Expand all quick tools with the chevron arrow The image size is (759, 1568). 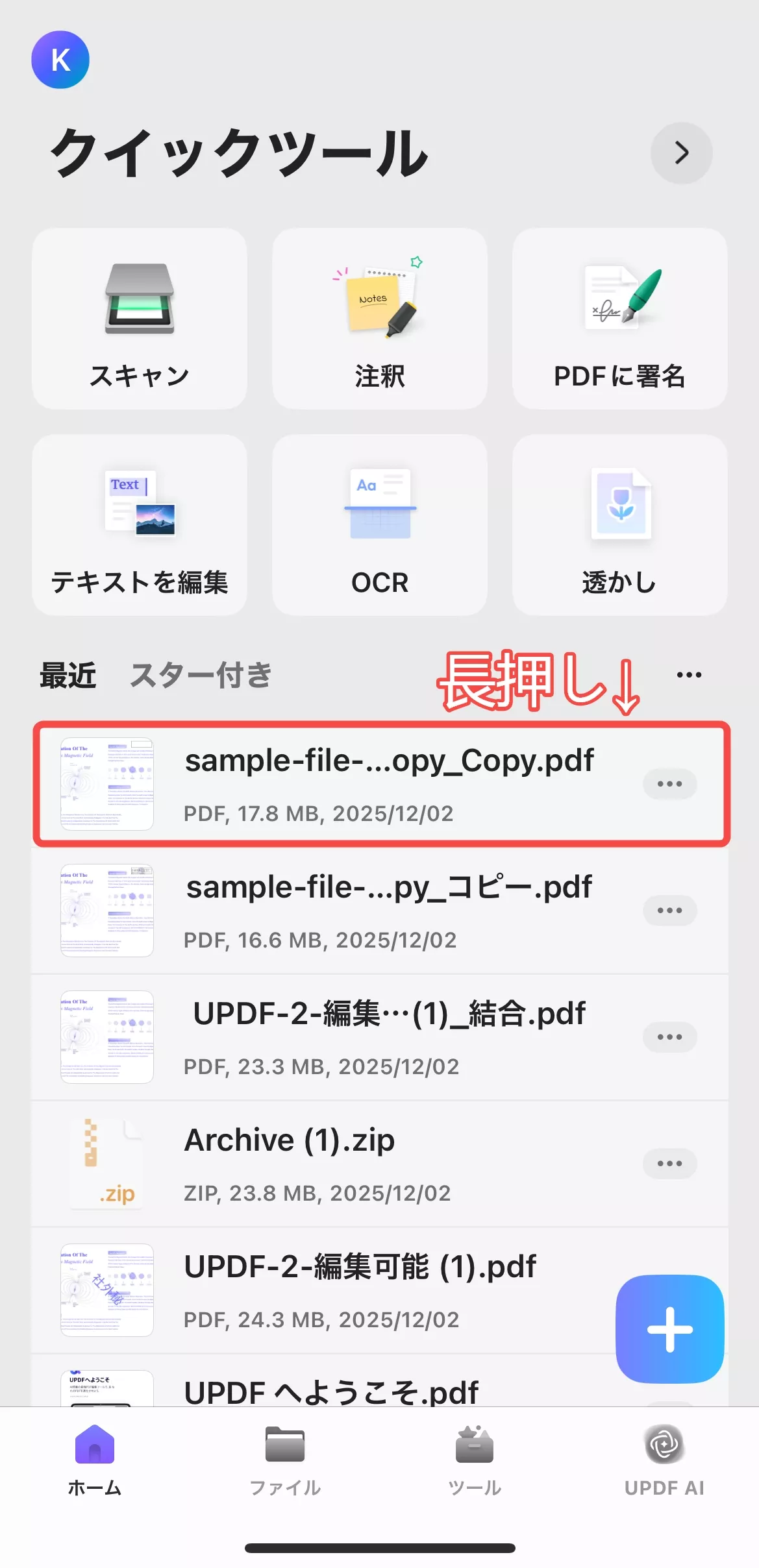pos(680,152)
